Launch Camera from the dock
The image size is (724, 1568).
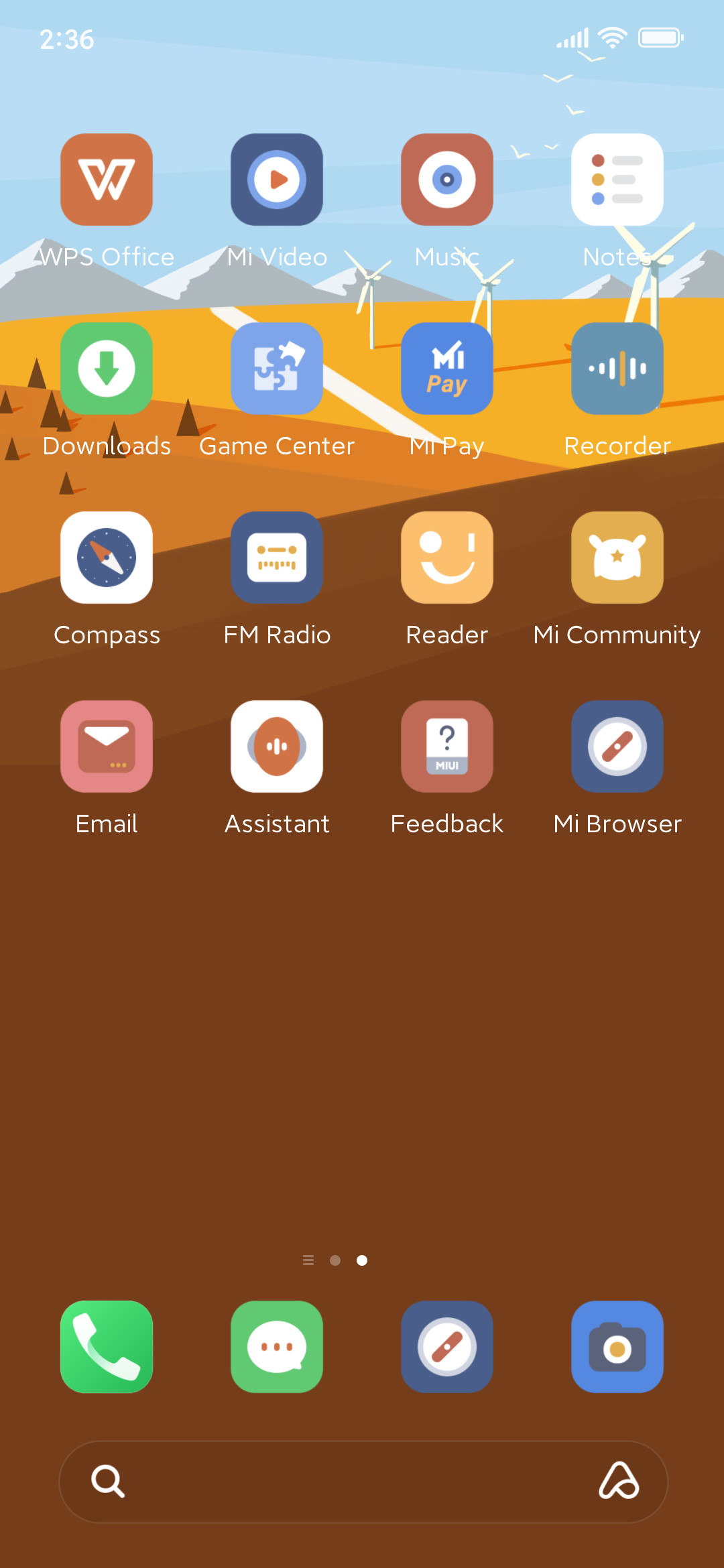point(617,1347)
